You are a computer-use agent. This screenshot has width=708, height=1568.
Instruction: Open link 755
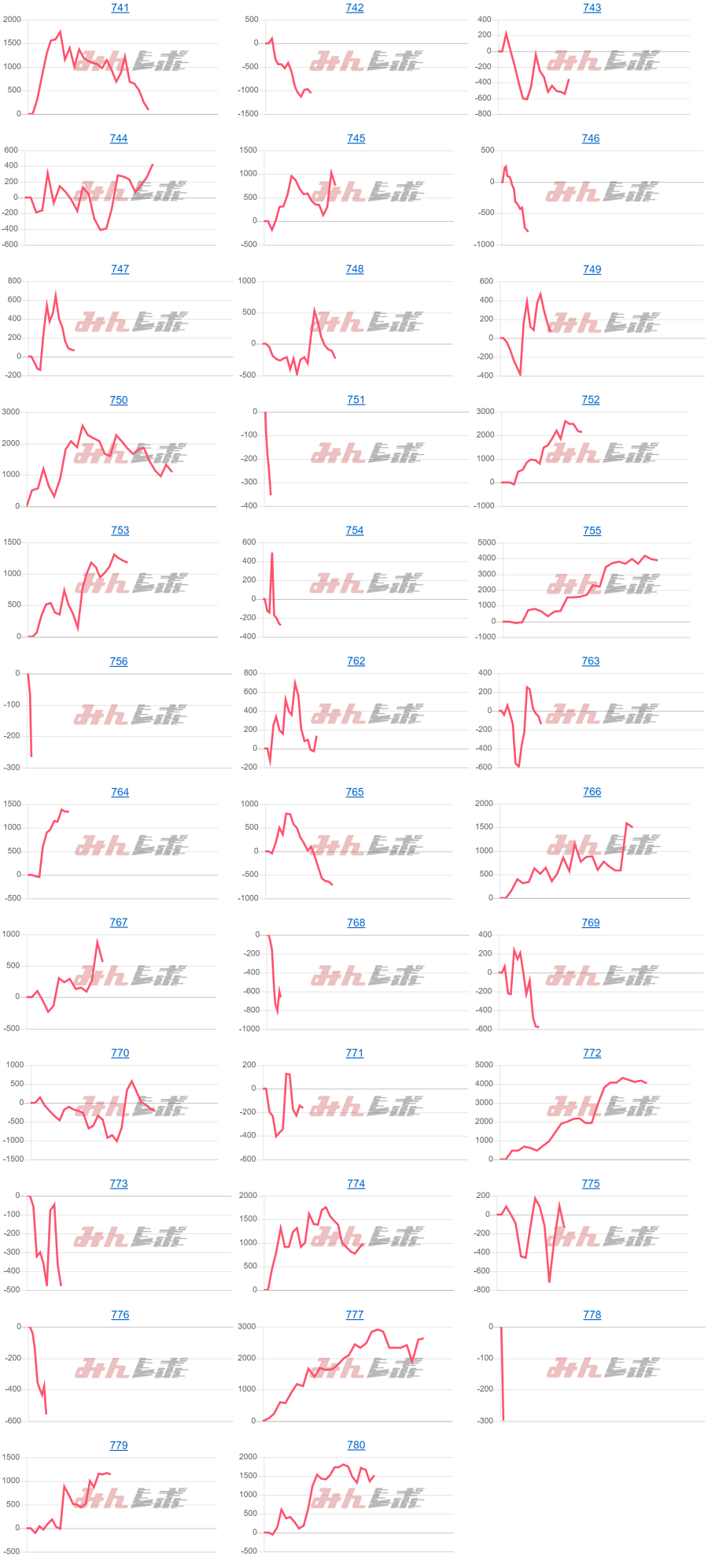click(592, 531)
